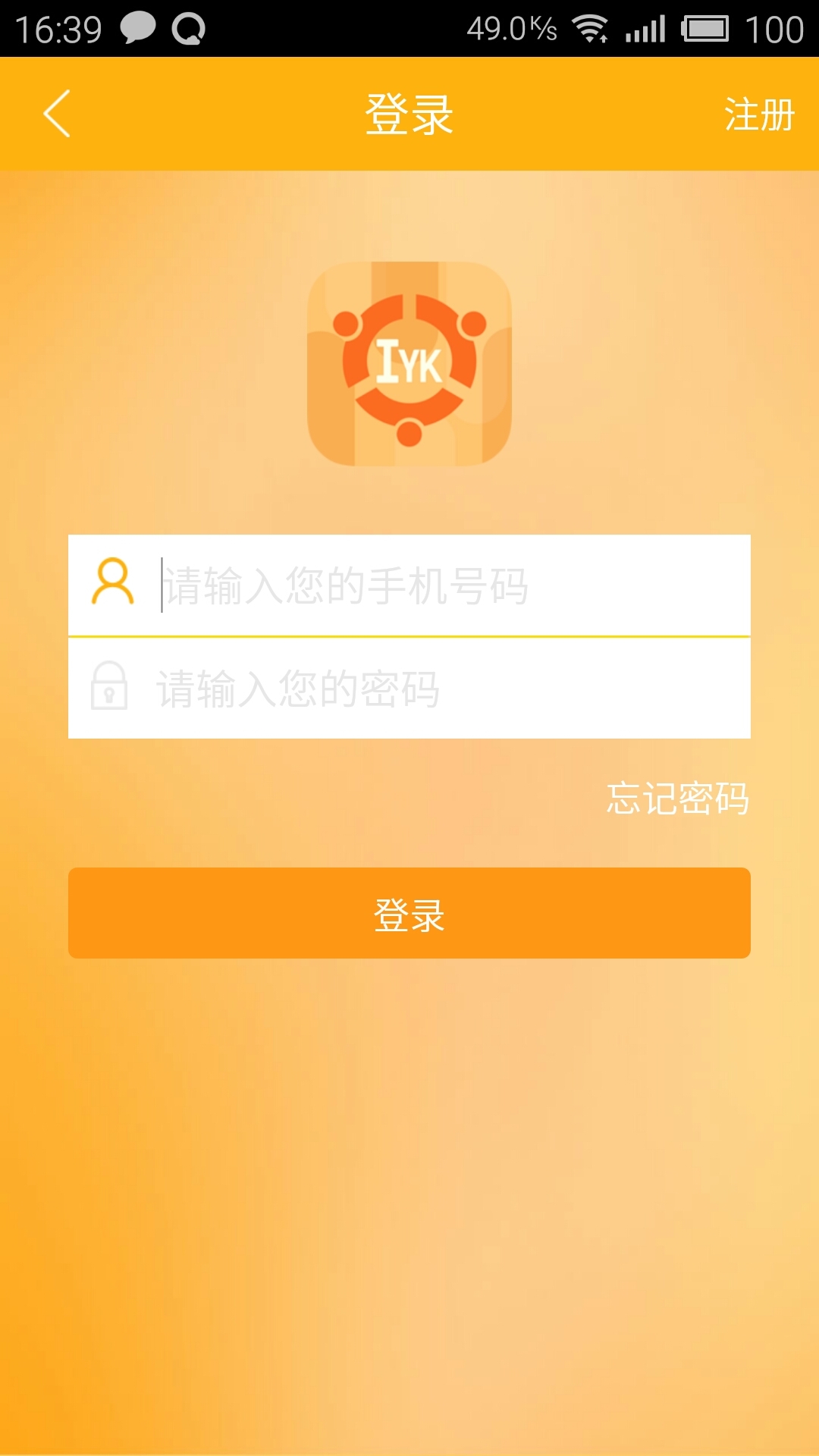Open the 注册 registration page
The image size is (819, 1456).
pyautogui.click(x=758, y=114)
